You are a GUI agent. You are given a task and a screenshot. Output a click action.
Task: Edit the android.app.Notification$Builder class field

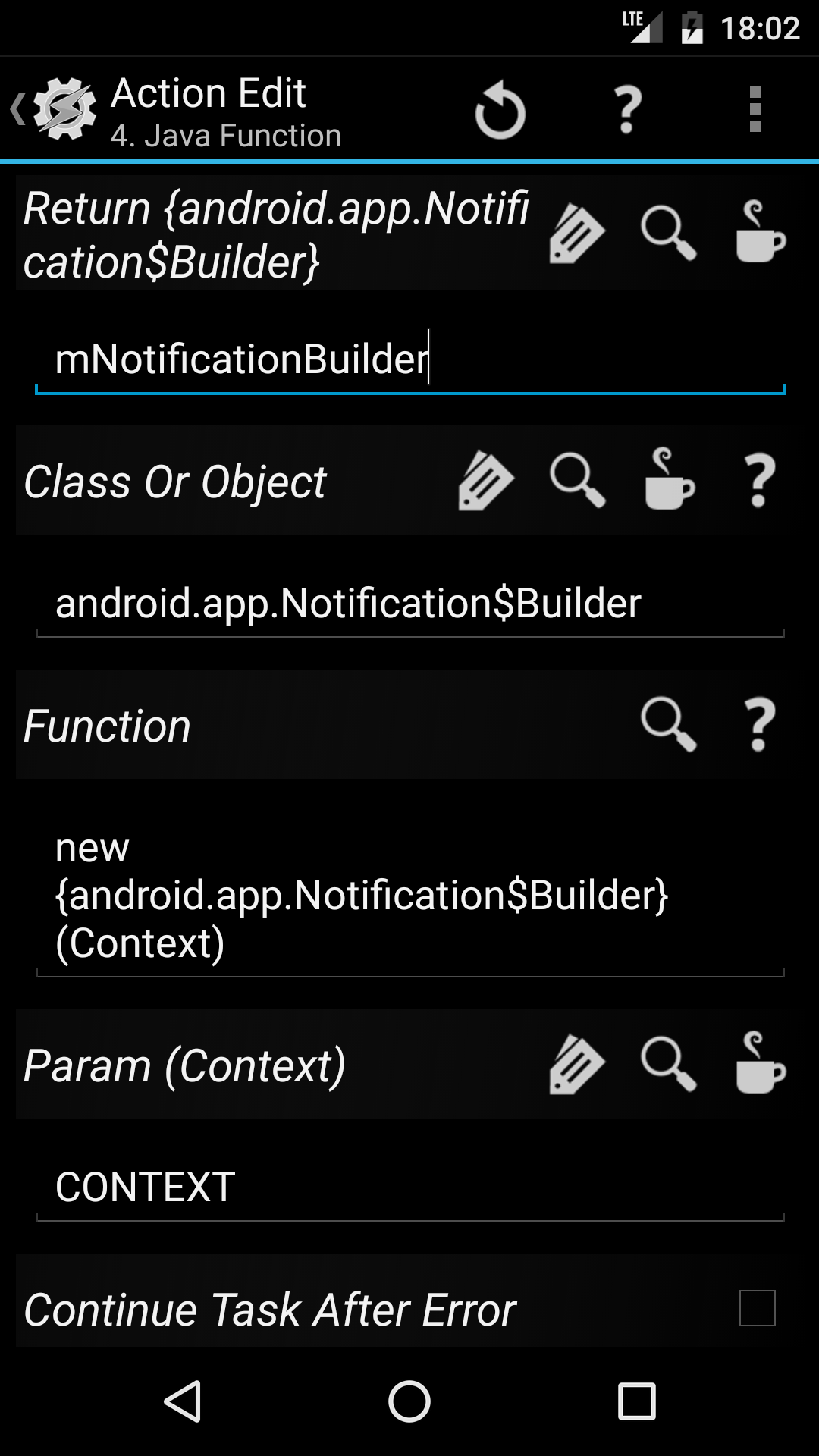click(410, 604)
